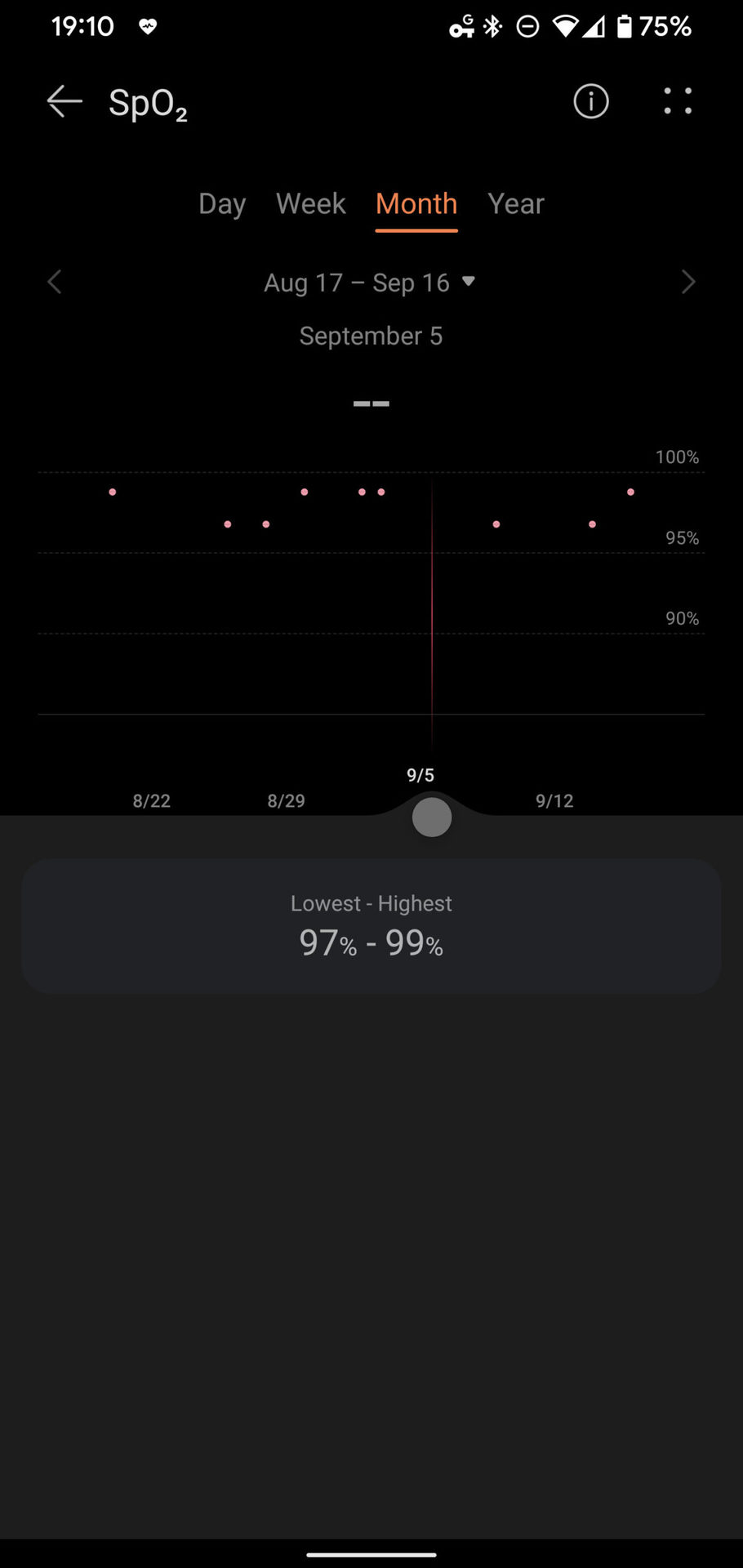Select the Month tab

[x=416, y=204]
